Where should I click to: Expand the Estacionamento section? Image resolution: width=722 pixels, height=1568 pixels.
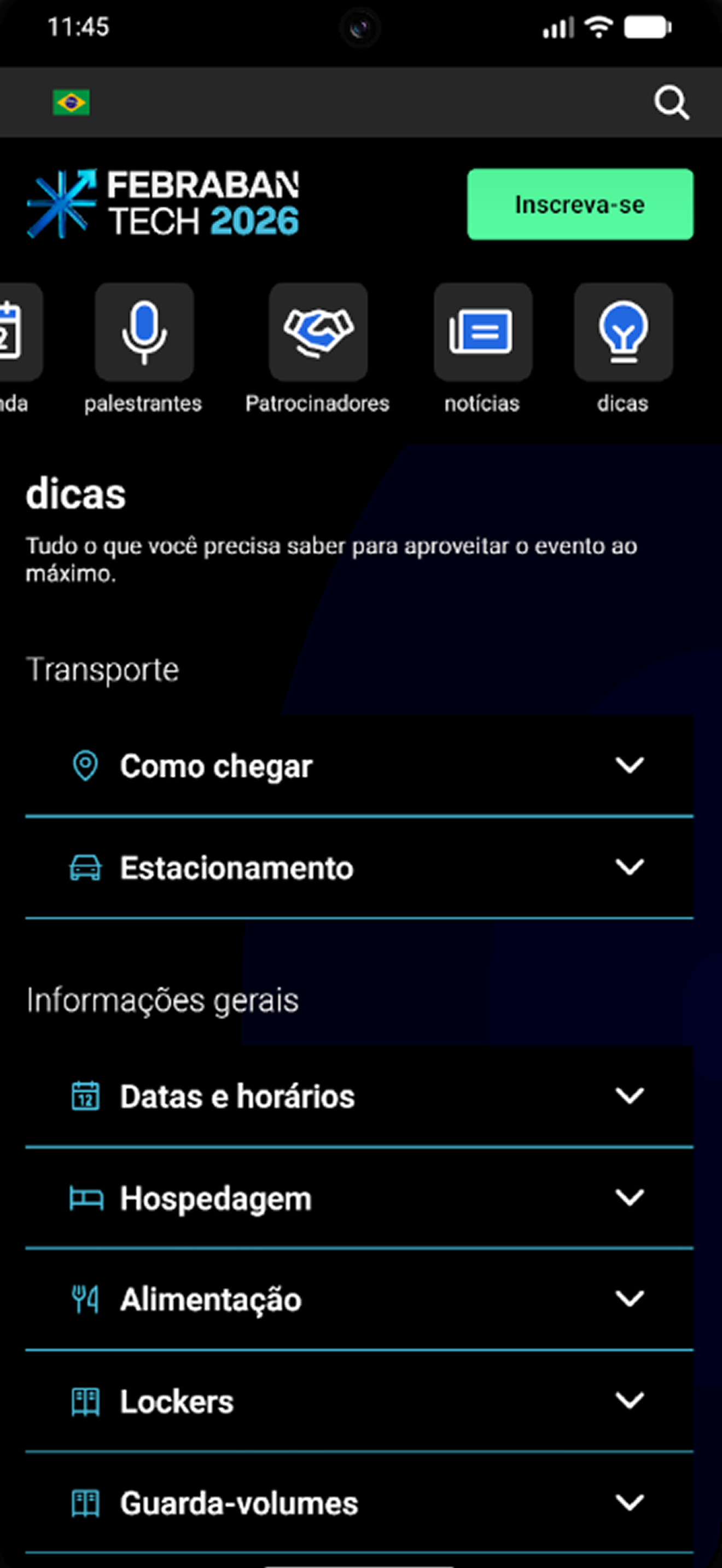(x=359, y=868)
